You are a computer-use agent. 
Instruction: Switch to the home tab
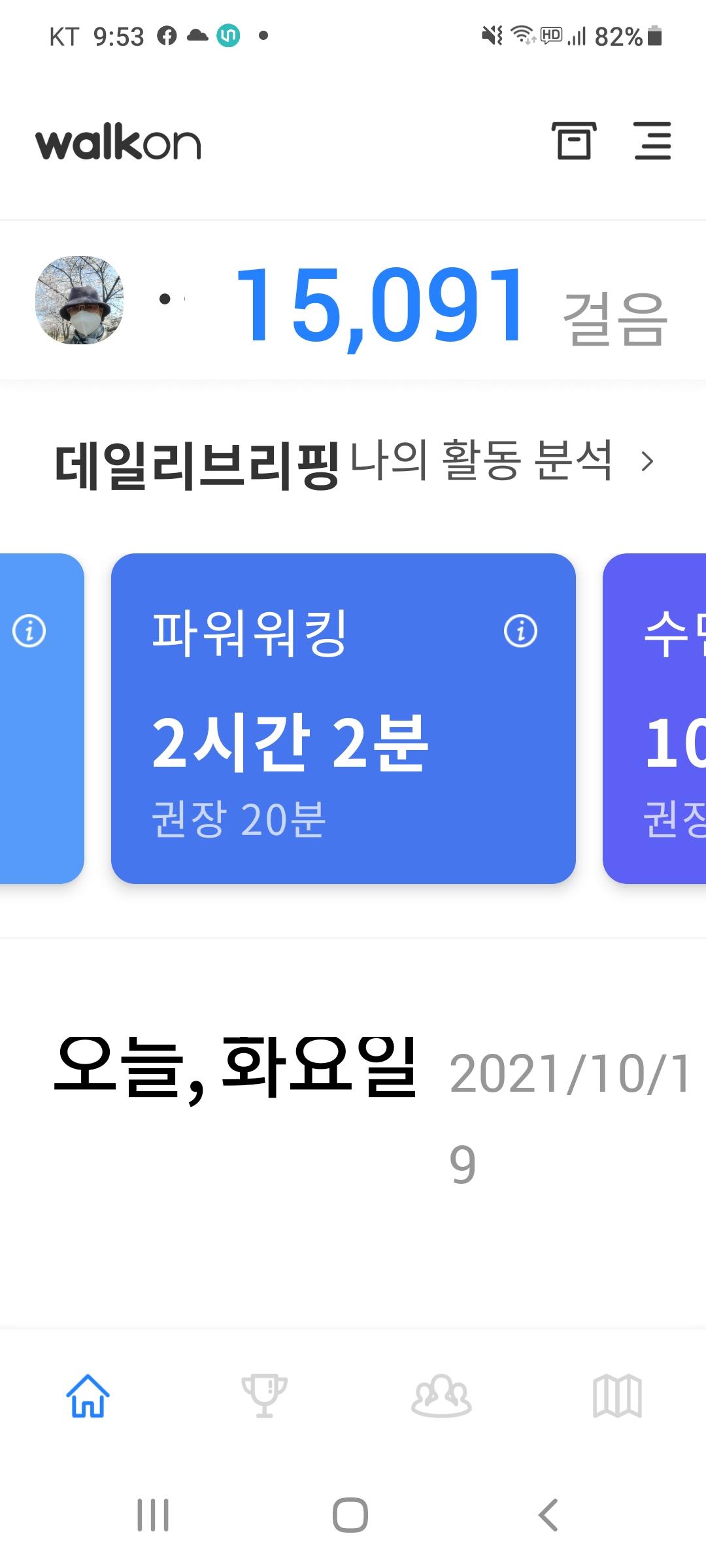pyautogui.click(x=88, y=1396)
